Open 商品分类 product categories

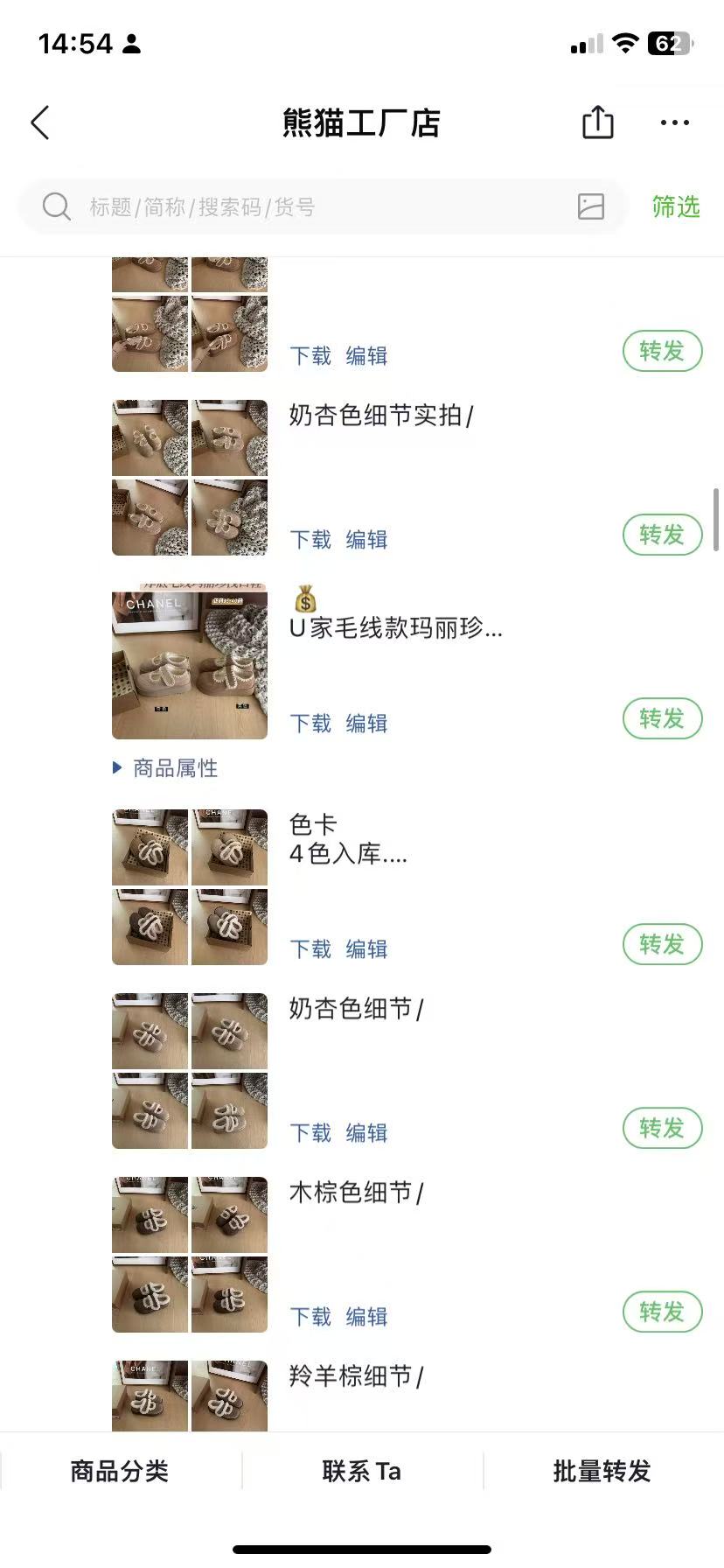pyautogui.click(x=120, y=1471)
